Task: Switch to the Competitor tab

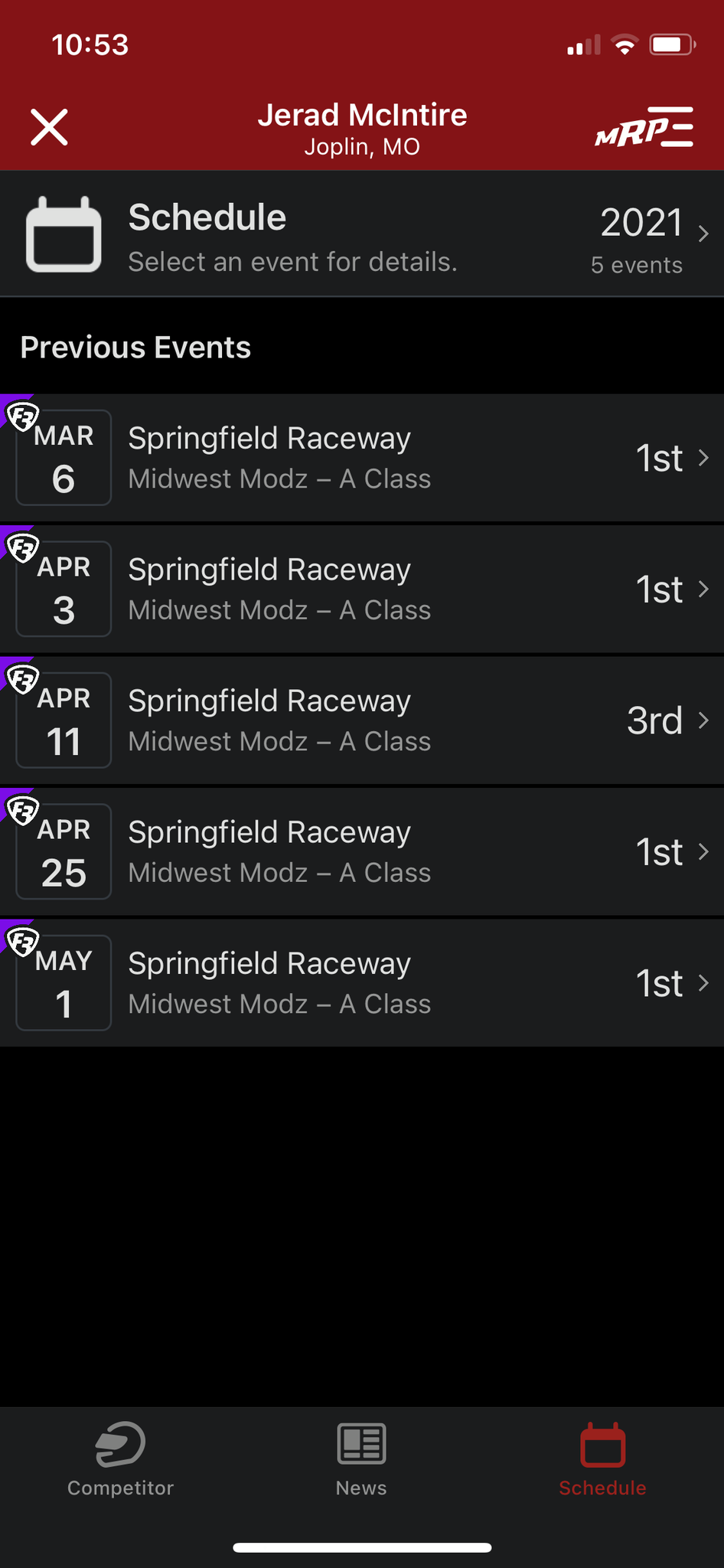Action: coord(121,1459)
